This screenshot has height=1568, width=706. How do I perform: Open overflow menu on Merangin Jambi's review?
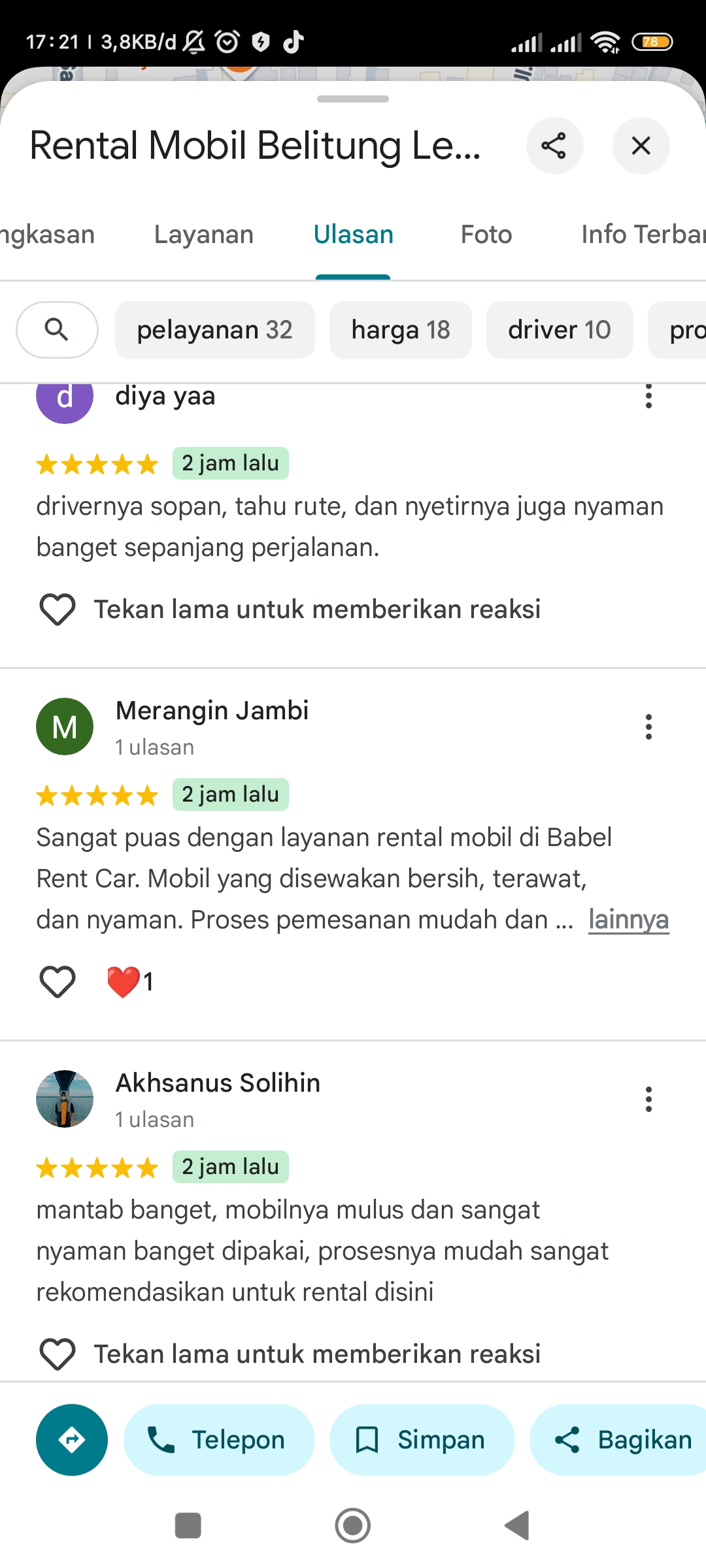coord(648,727)
